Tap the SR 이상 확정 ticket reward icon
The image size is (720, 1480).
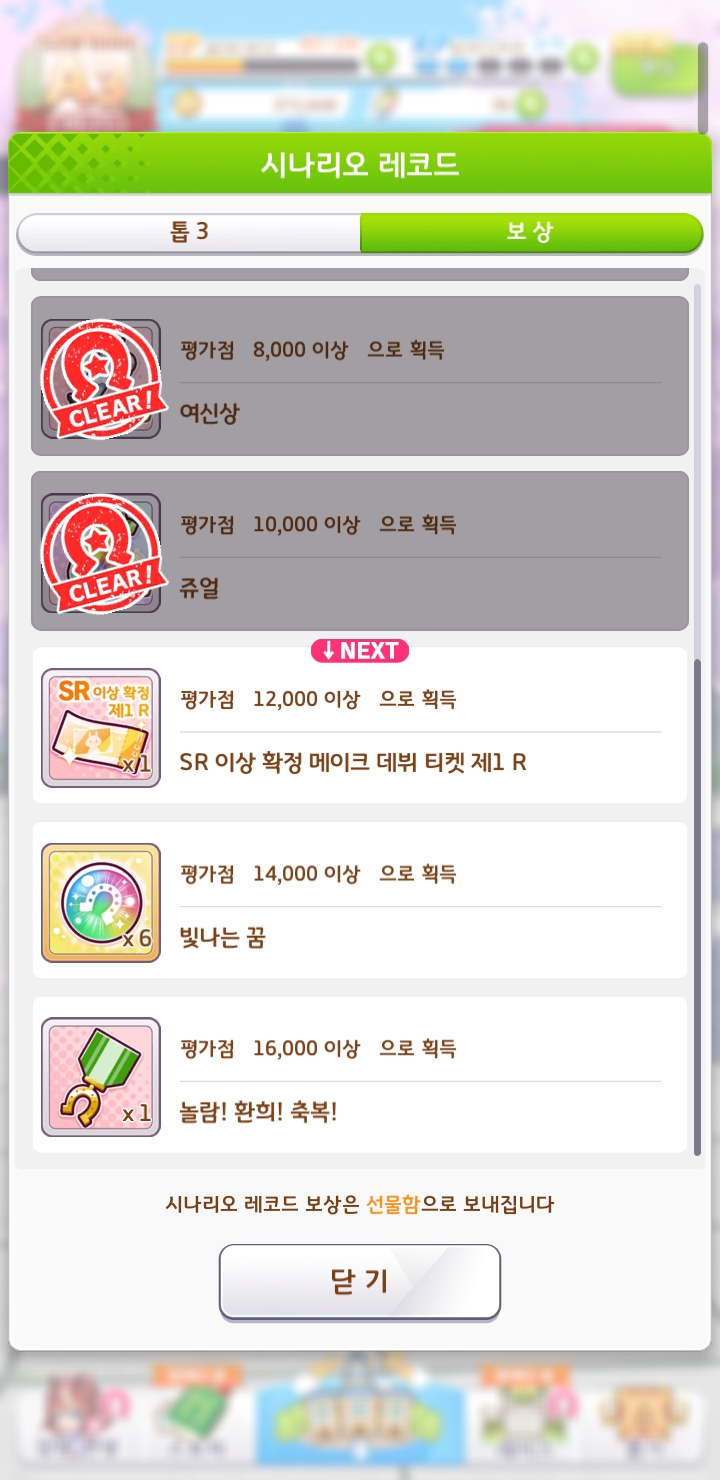[x=101, y=727]
